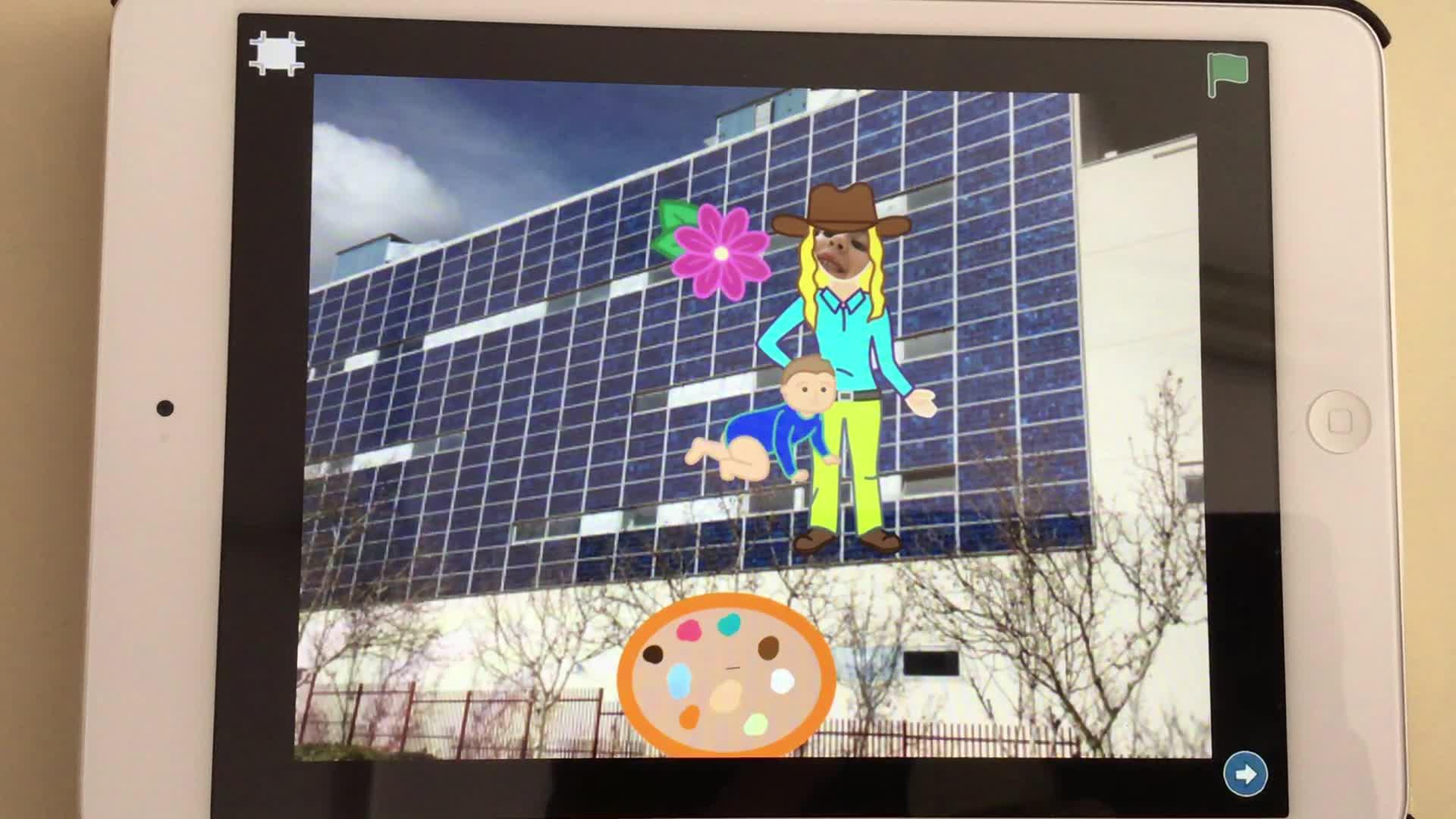Exit full screen presentation mode
1456x819 pixels.
coord(277,53)
